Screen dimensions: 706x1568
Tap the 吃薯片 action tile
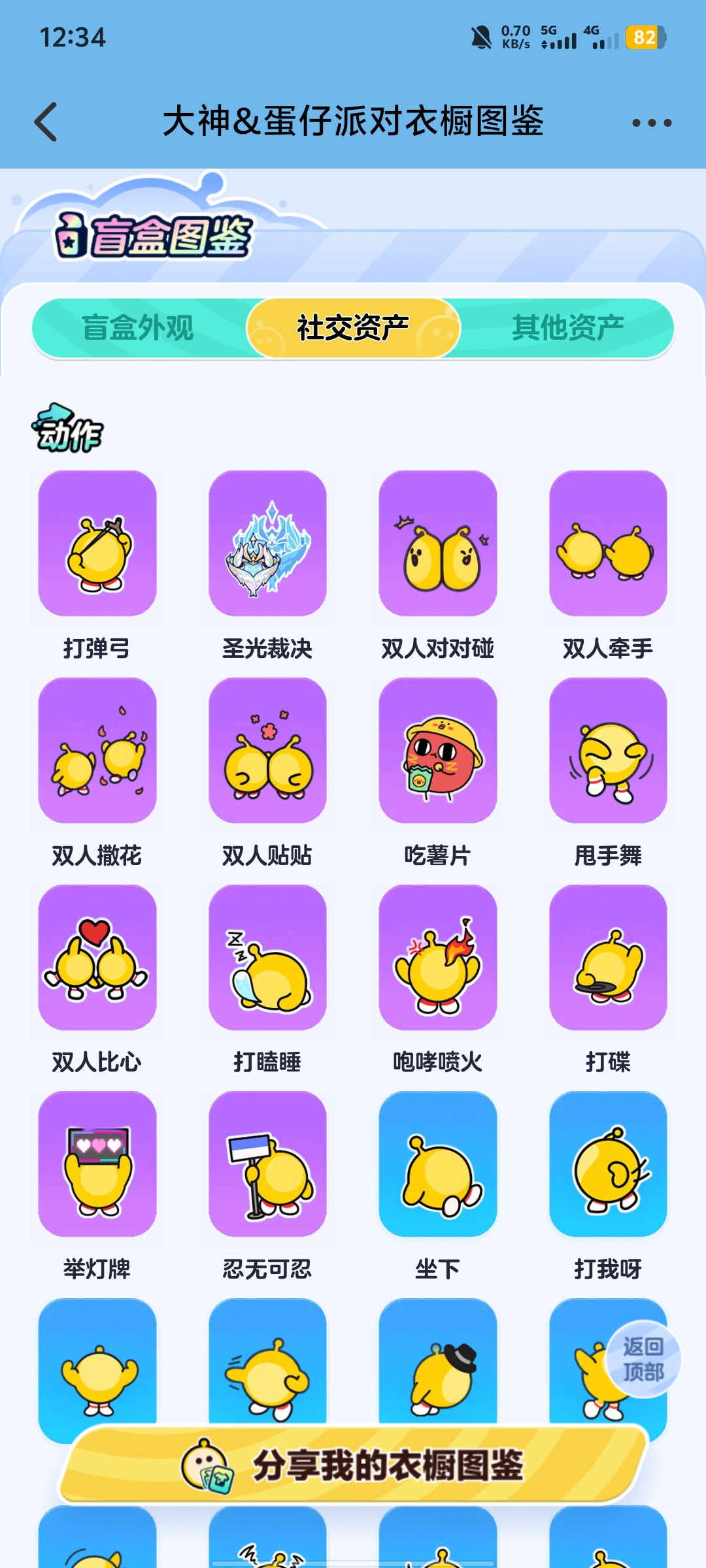pos(438,750)
